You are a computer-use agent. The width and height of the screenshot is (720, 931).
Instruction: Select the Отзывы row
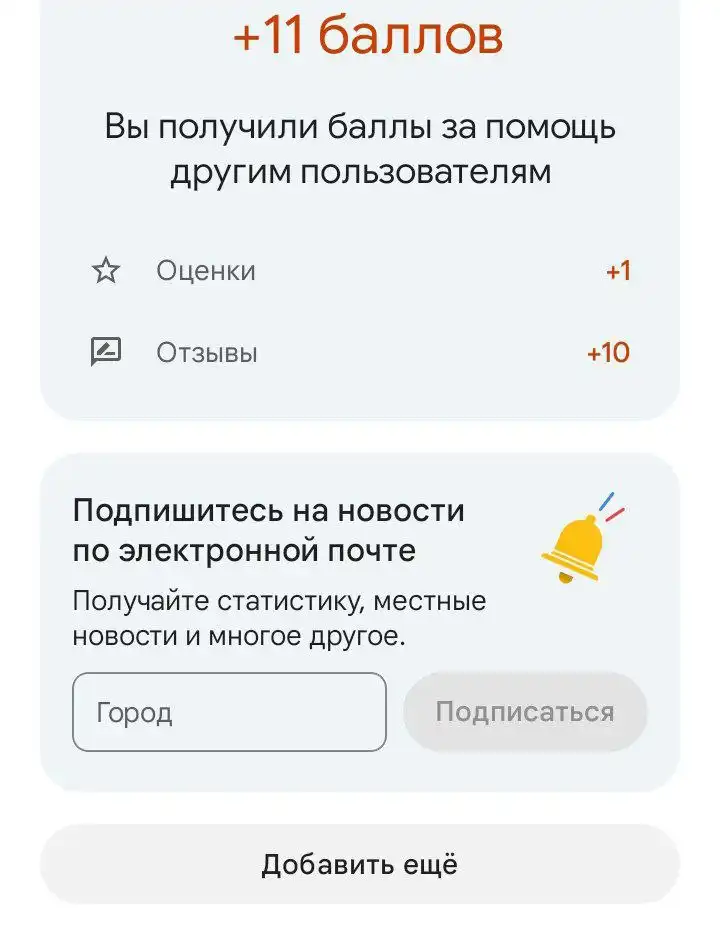[360, 351]
